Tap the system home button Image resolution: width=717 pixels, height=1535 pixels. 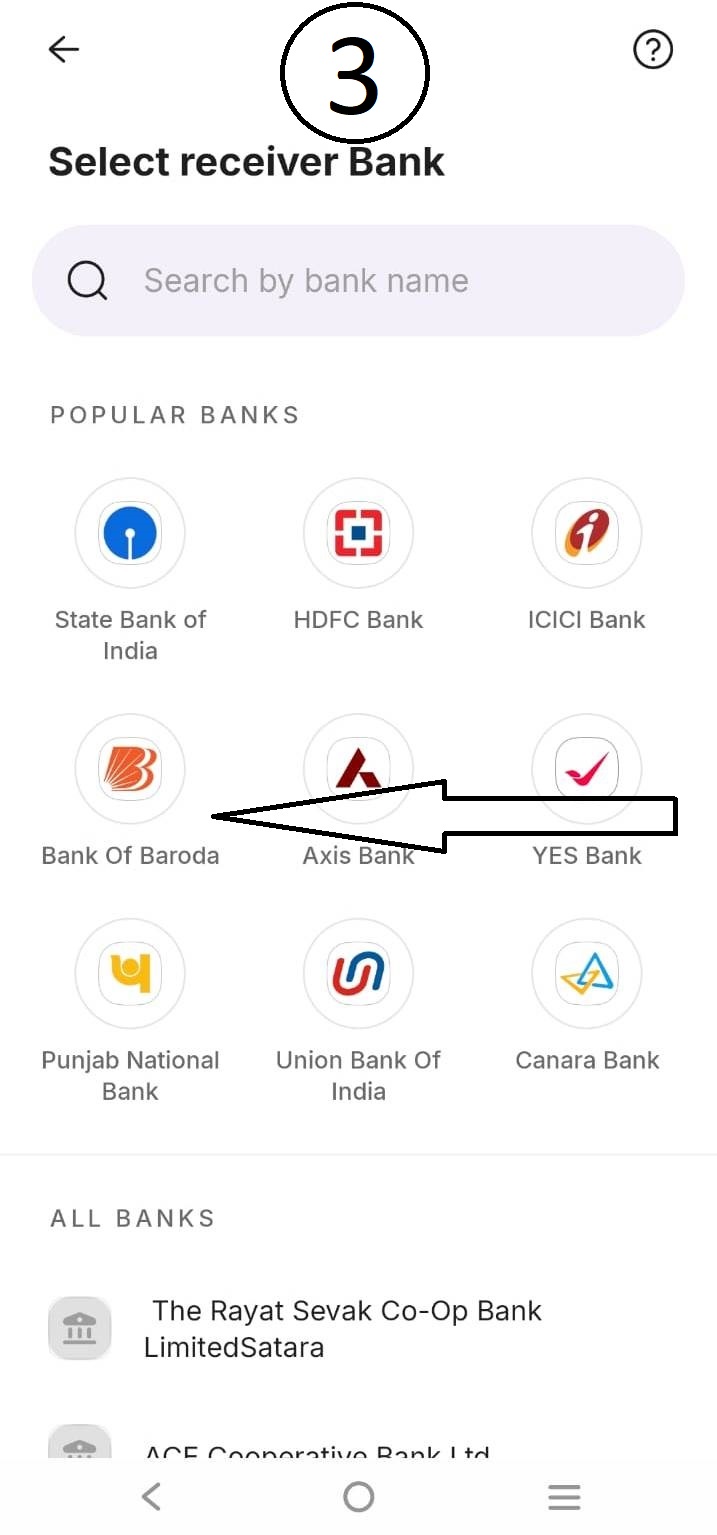coord(358,1496)
